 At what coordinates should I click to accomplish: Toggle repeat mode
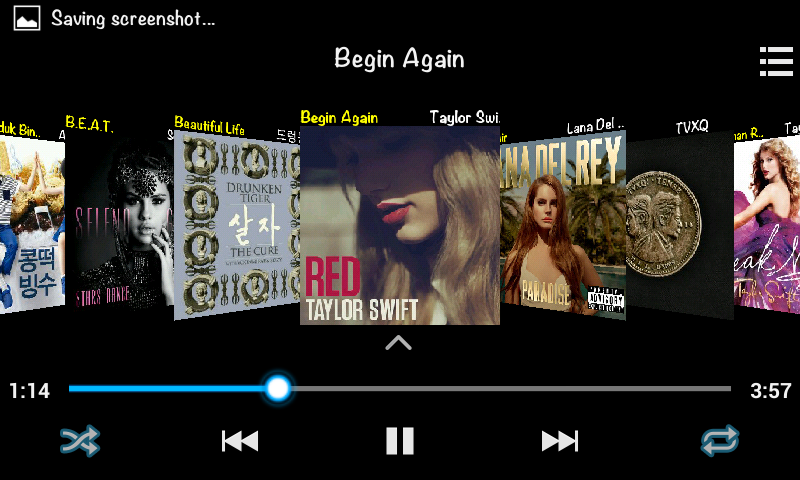pos(720,441)
